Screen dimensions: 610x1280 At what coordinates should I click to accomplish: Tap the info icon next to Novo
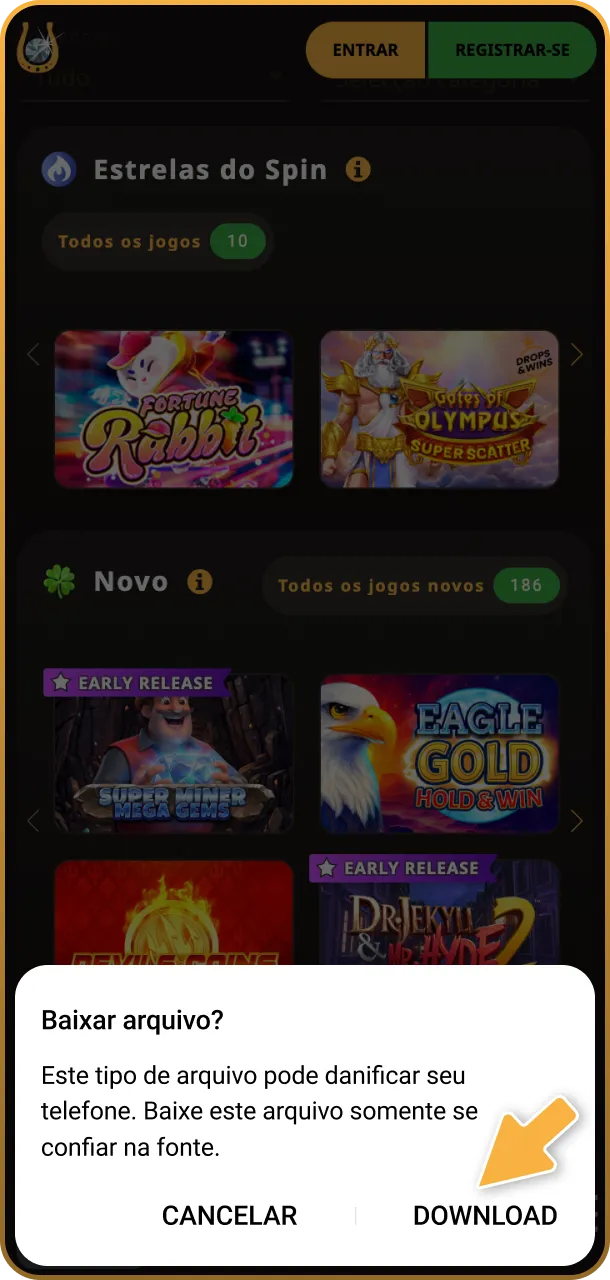point(200,581)
